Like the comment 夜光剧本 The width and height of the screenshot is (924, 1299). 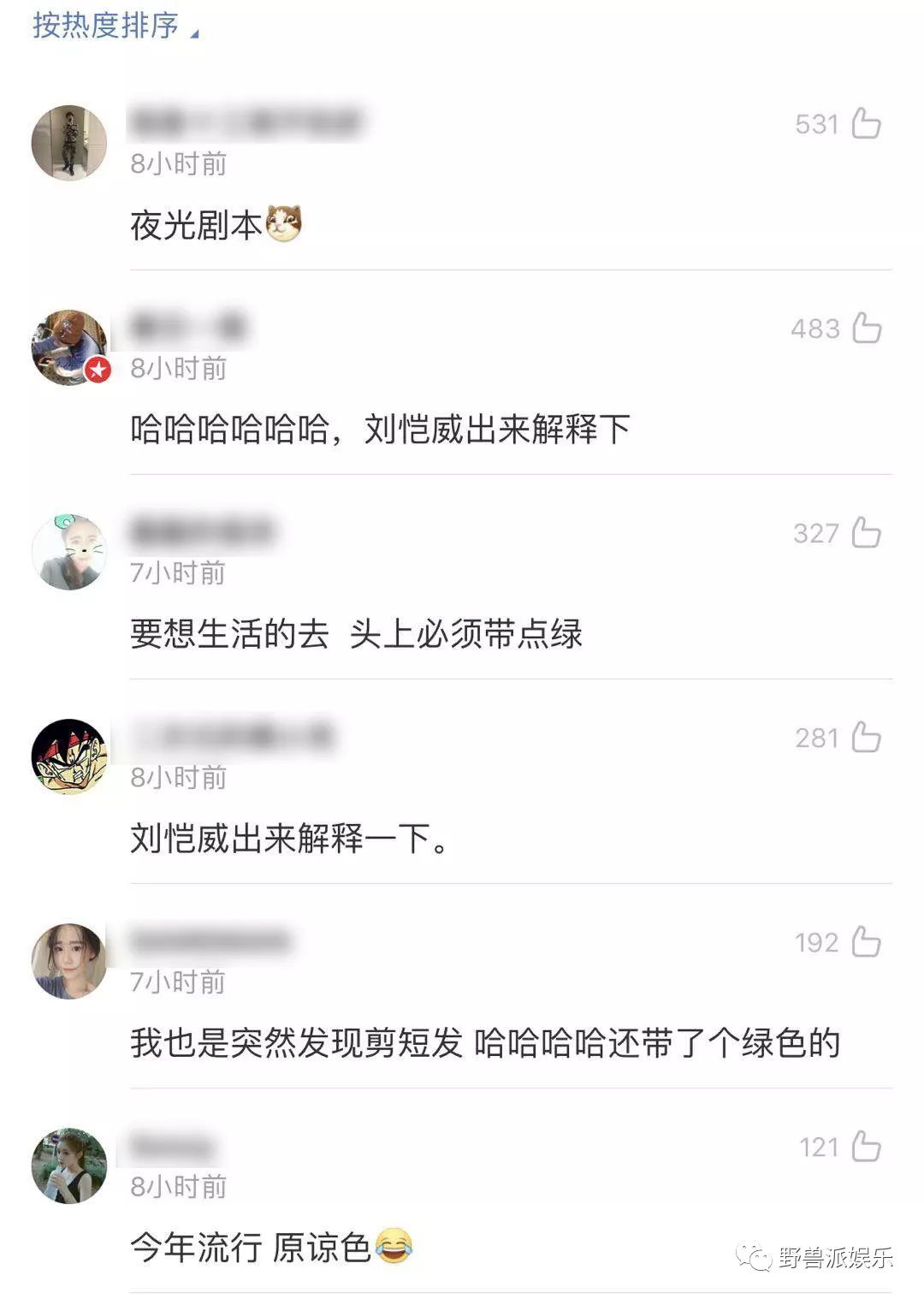click(866, 124)
